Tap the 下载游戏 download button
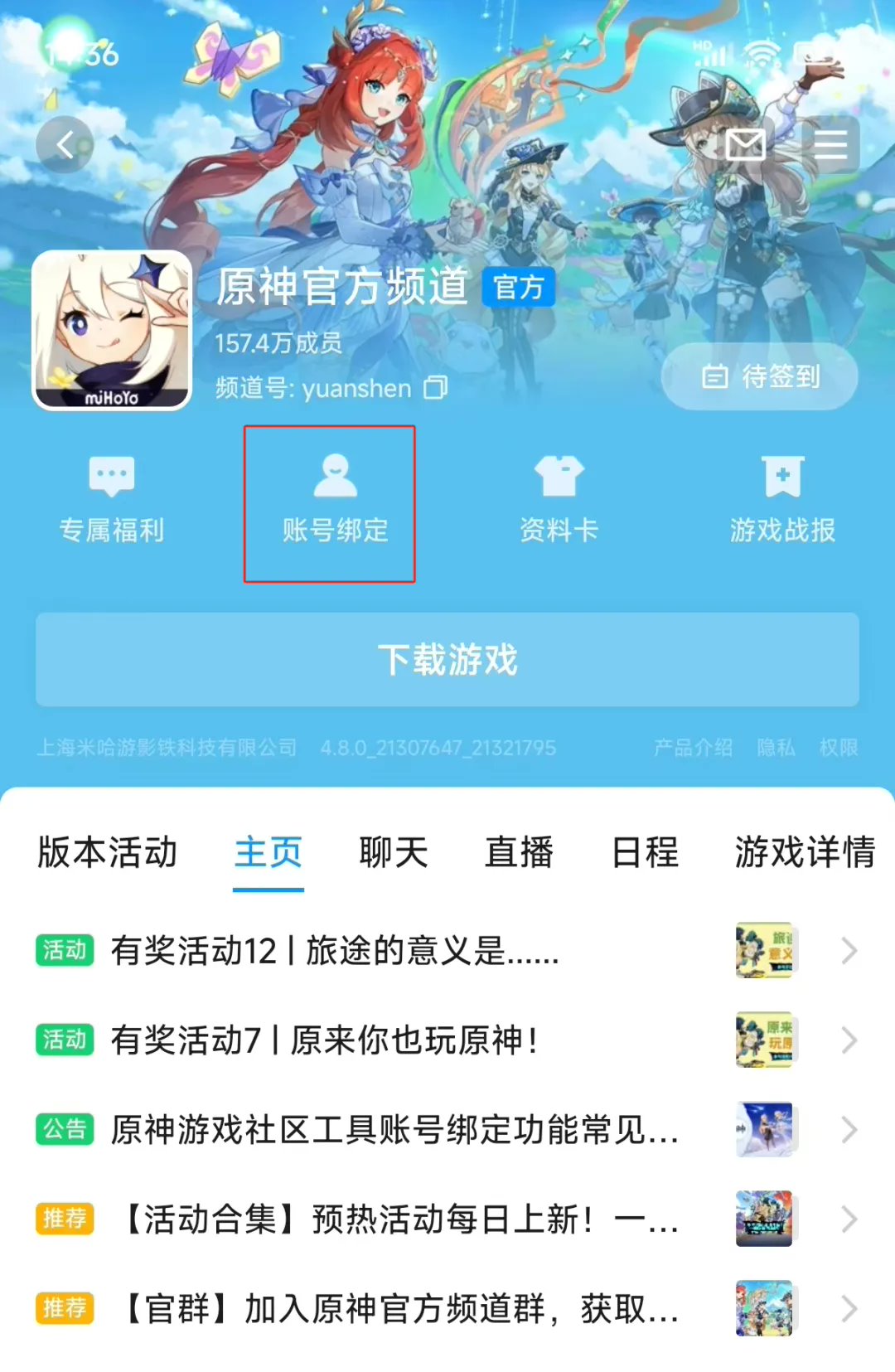895x1372 pixels. click(447, 660)
